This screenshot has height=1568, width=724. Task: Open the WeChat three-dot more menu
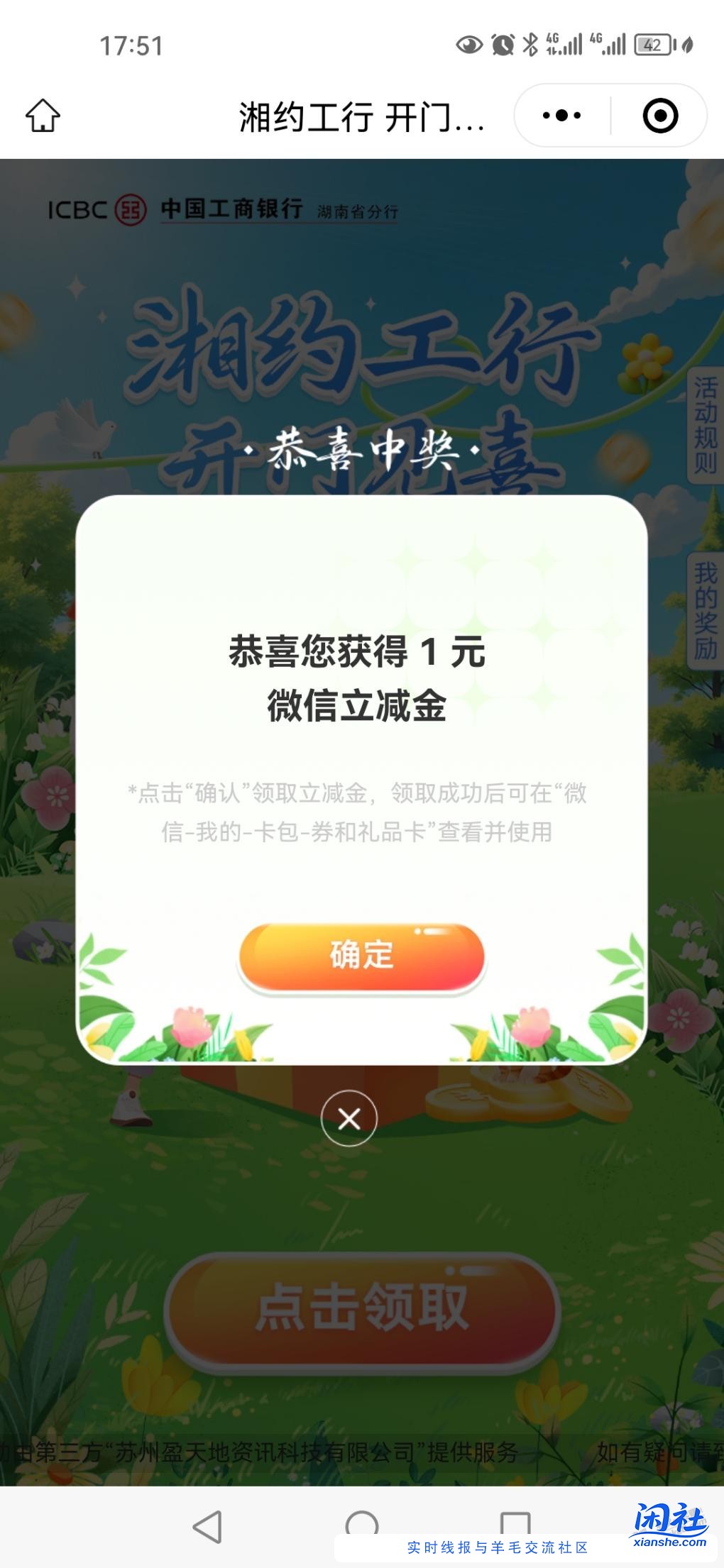click(560, 115)
